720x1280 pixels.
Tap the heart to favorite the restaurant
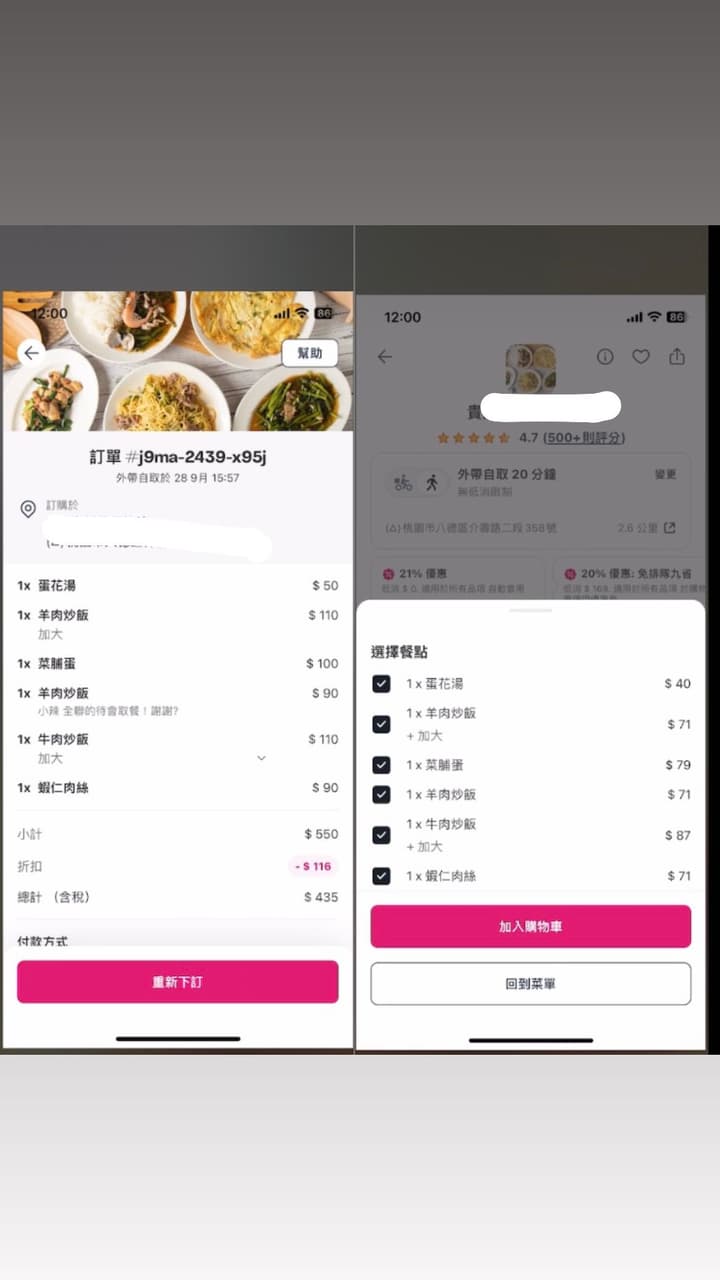[641, 356]
